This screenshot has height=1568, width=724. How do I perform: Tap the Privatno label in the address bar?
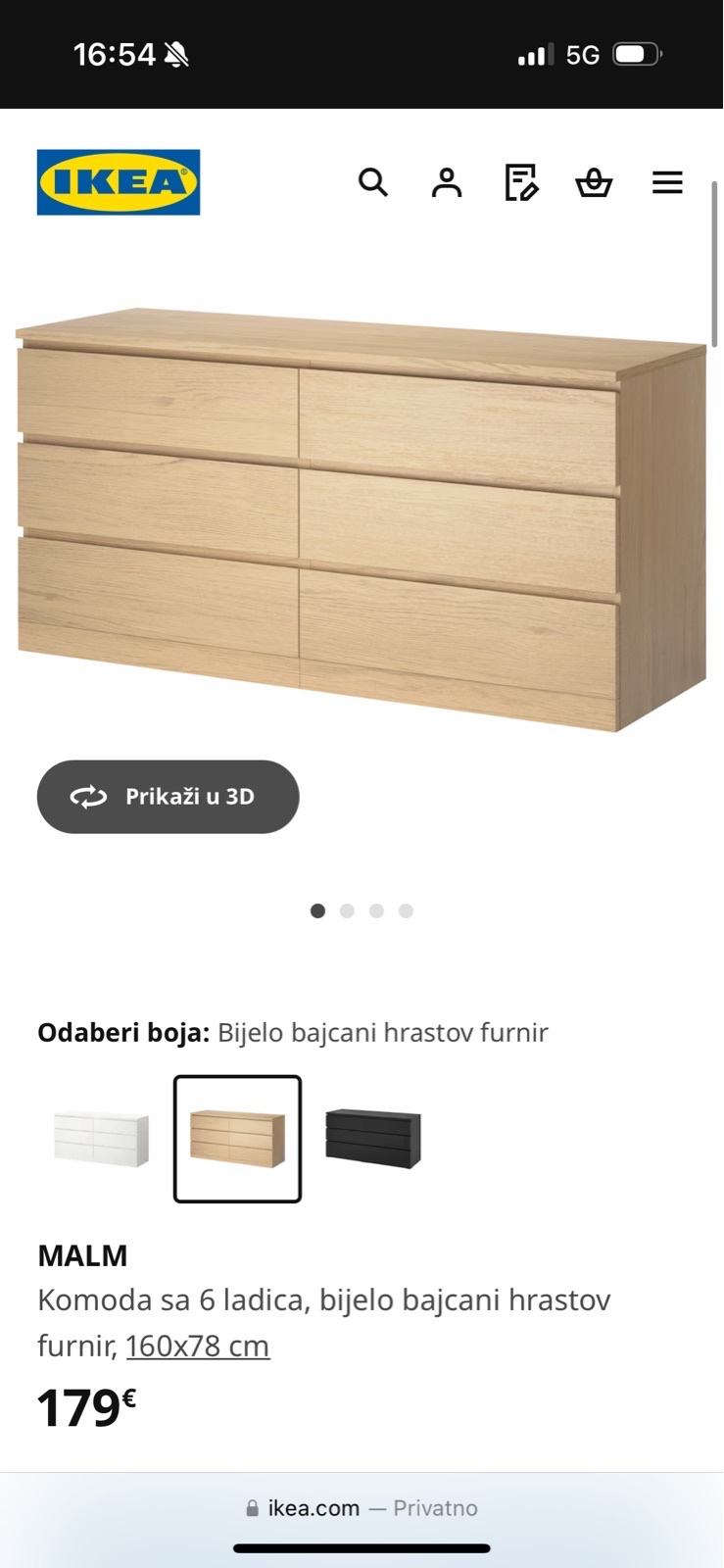[435, 1507]
